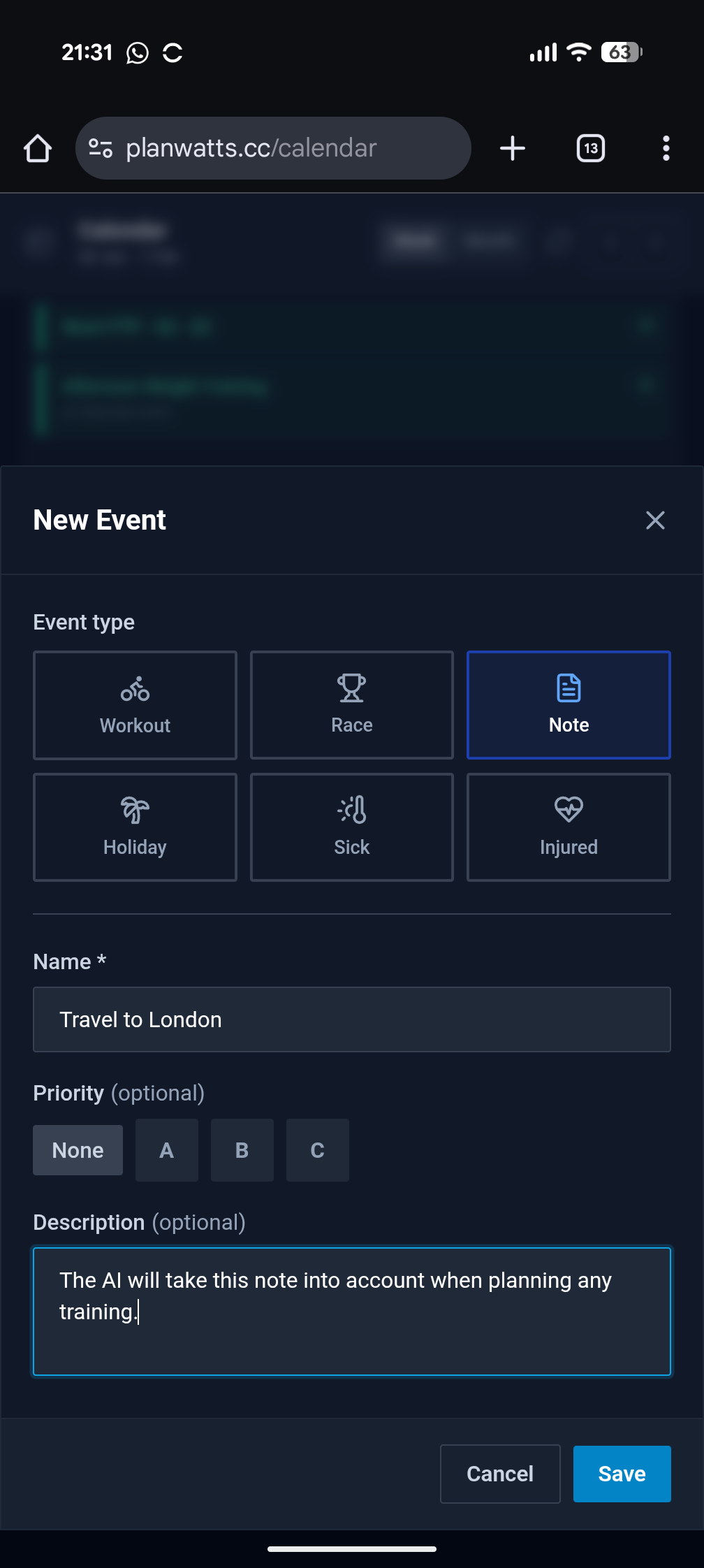704x1568 pixels.
Task: Open a new browser tab
Action: 513,148
